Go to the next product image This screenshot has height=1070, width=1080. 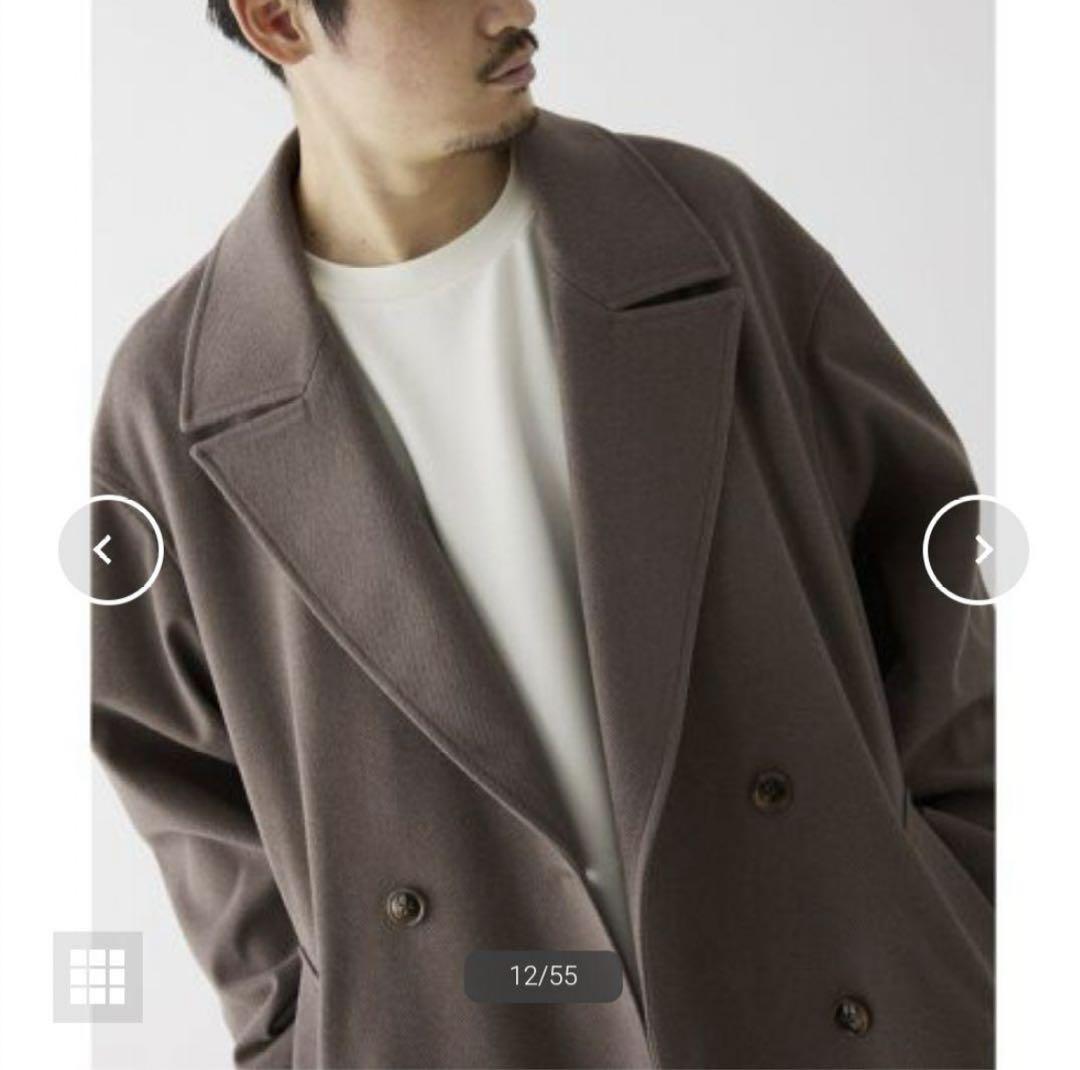coord(975,549)
